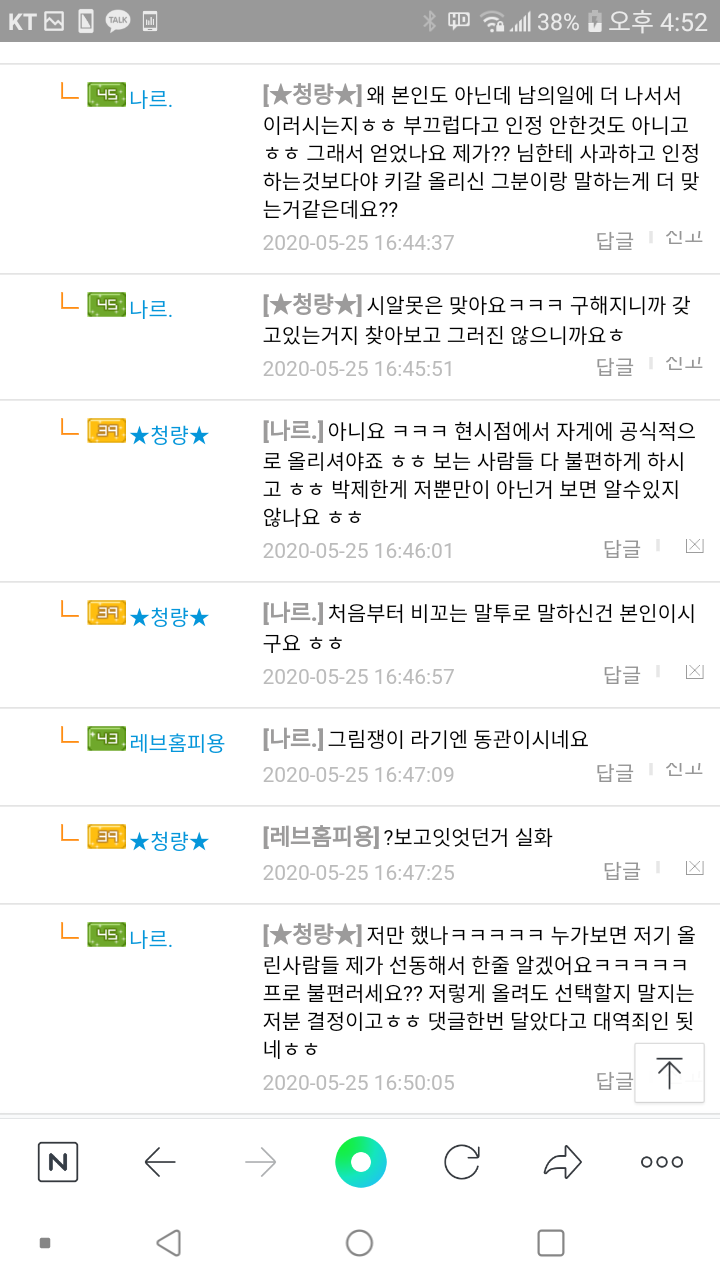
Task: Reply to 나르.'s comment posted at 16:44:37
Action: tap(615, 240)
